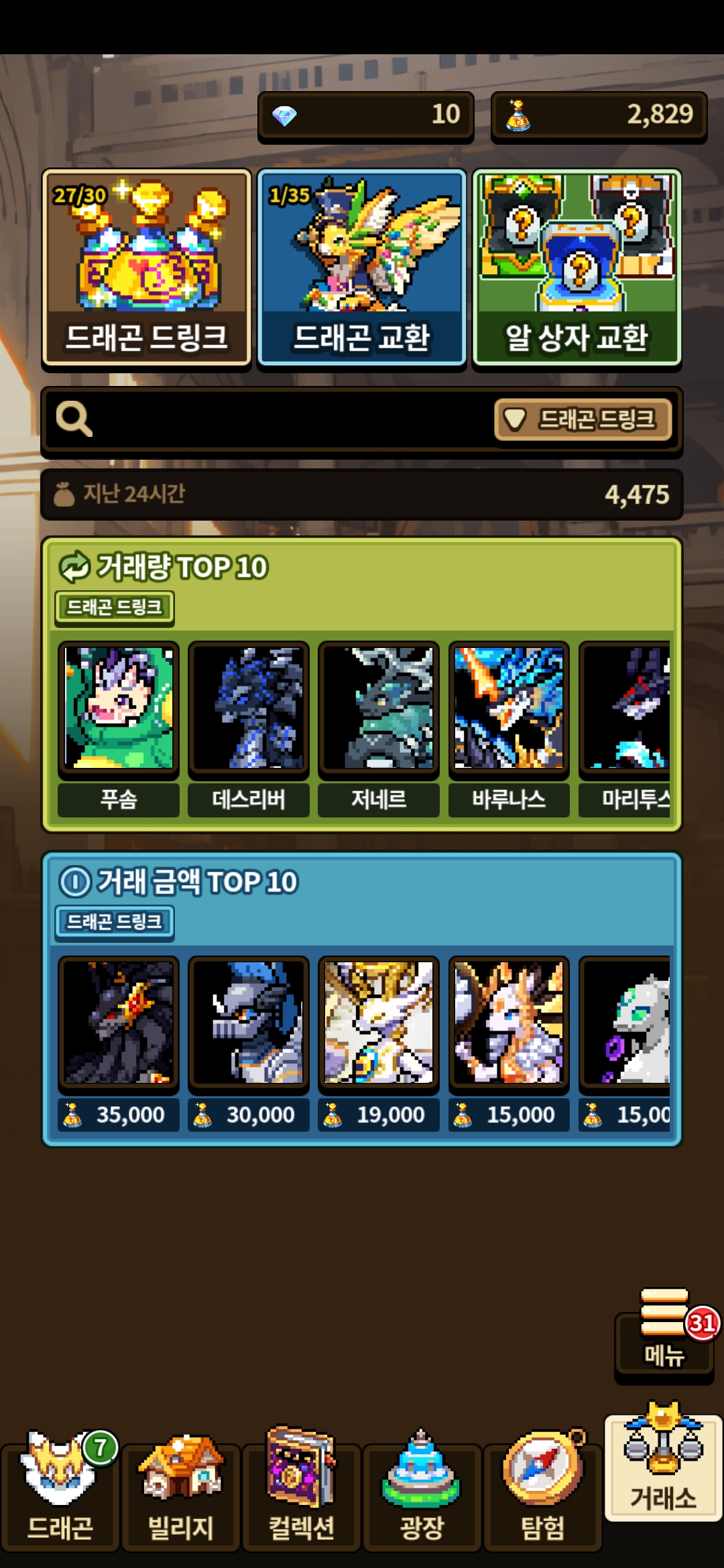Image resolution: width=724 pixels, height=1568 pixels.
Task: Open the 드래곤 교환 card
Action: 361,268
